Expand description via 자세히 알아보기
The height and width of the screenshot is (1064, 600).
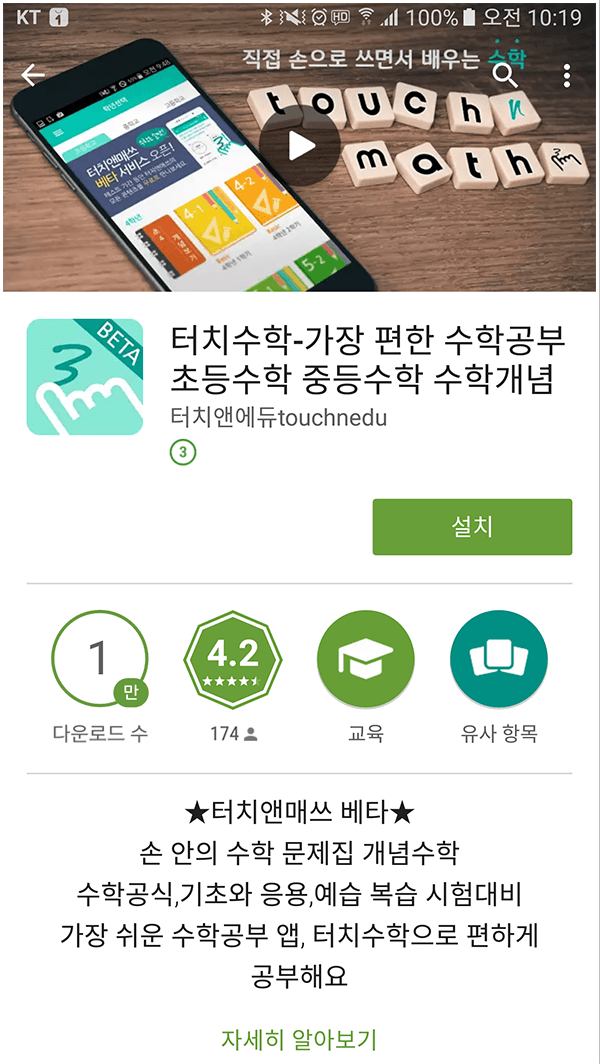coord(299,1039)
